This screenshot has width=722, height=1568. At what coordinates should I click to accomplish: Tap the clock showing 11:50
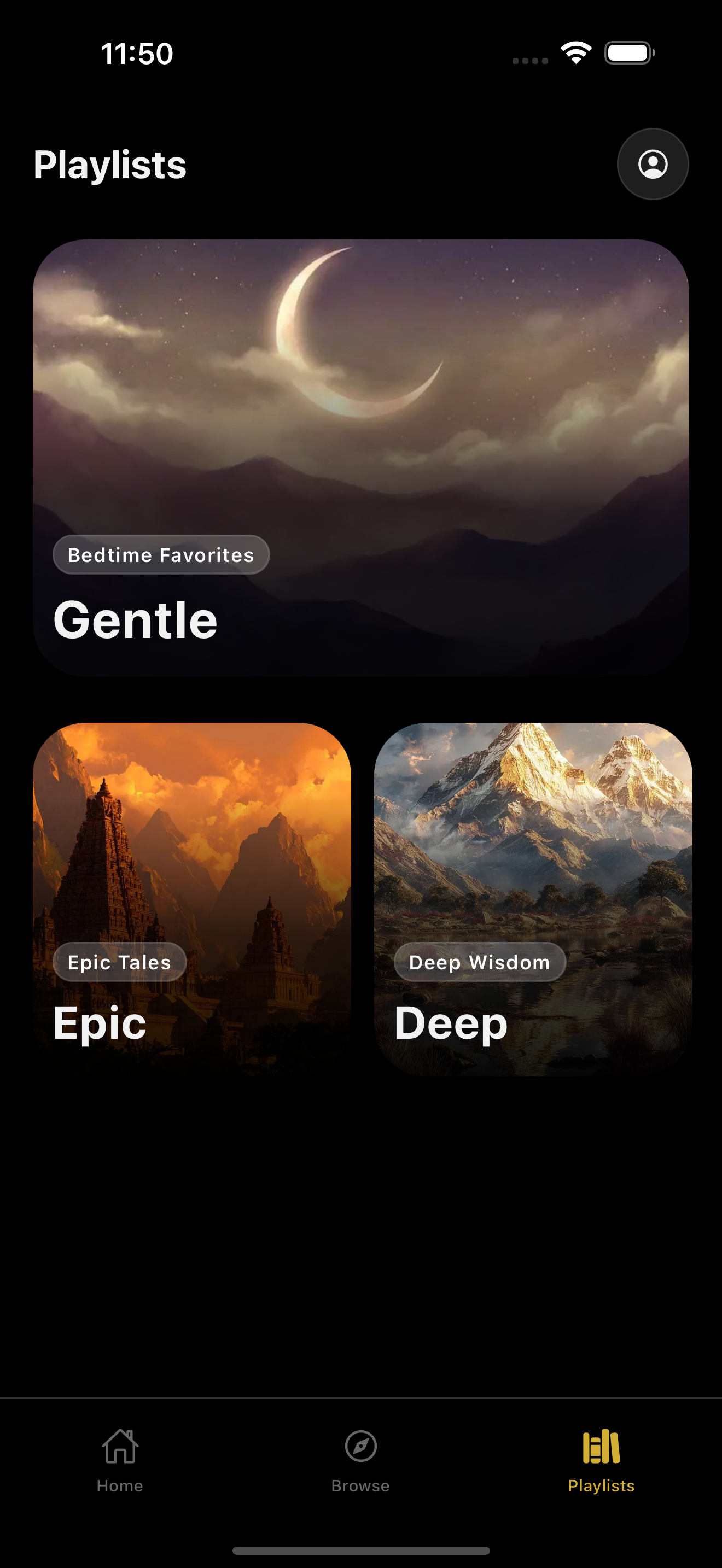135,52
